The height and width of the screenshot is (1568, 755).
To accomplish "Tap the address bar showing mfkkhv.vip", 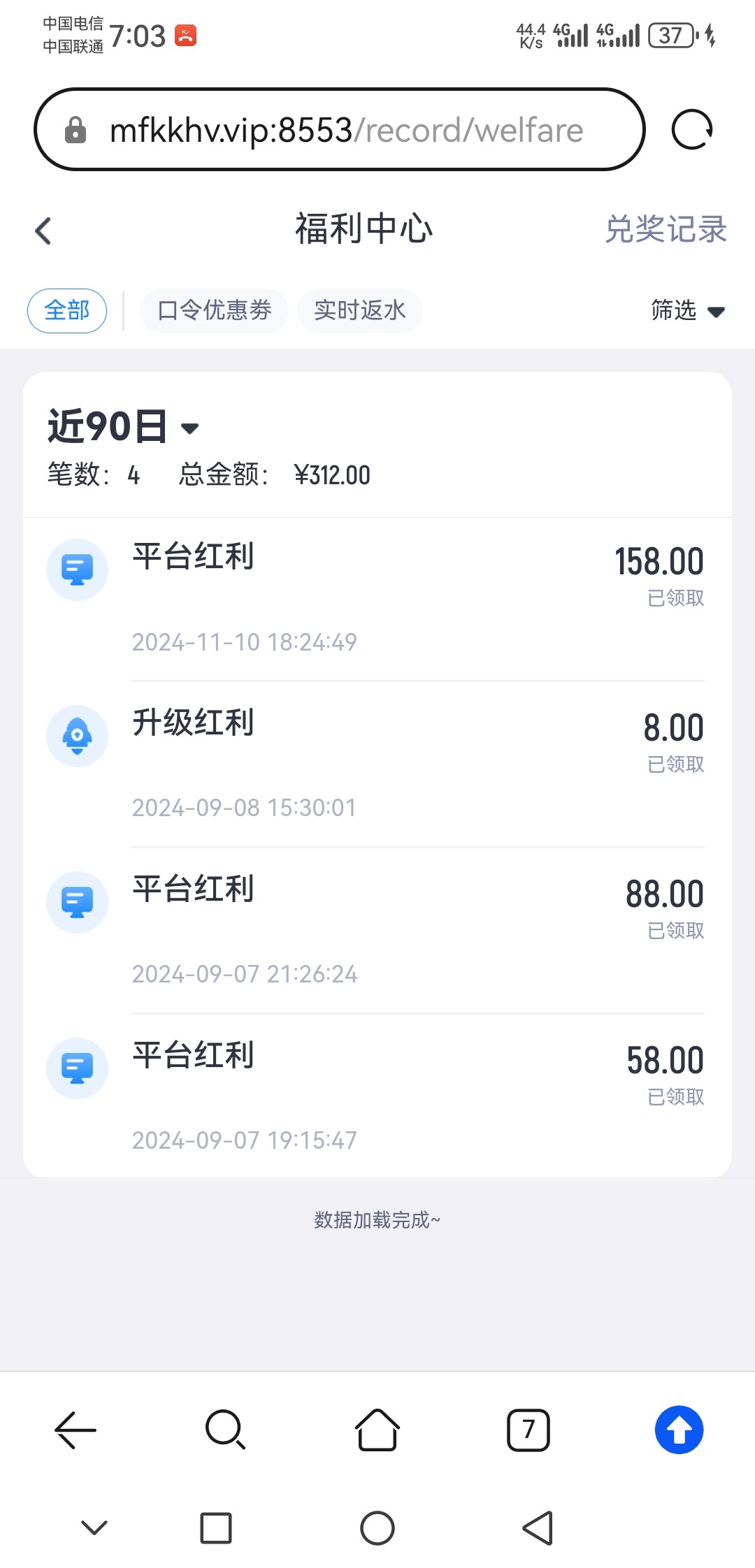I will click(343, 129).
